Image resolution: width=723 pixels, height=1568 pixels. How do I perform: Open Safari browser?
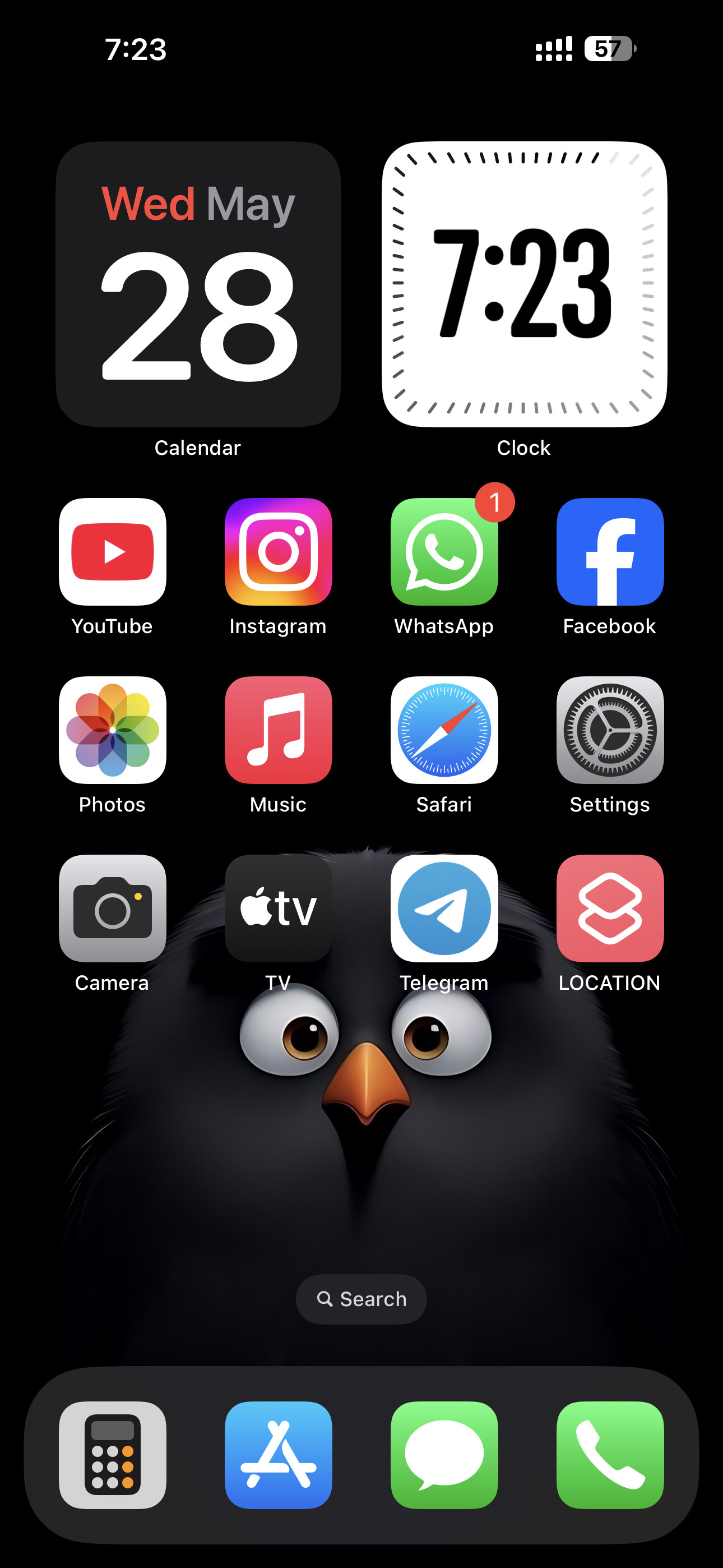pyautogui.click(x=444, y=730)
